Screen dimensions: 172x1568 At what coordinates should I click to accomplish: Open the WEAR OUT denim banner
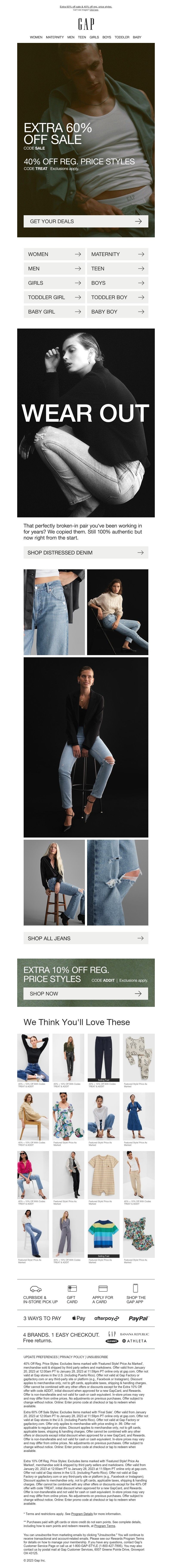tap(85, 423)
